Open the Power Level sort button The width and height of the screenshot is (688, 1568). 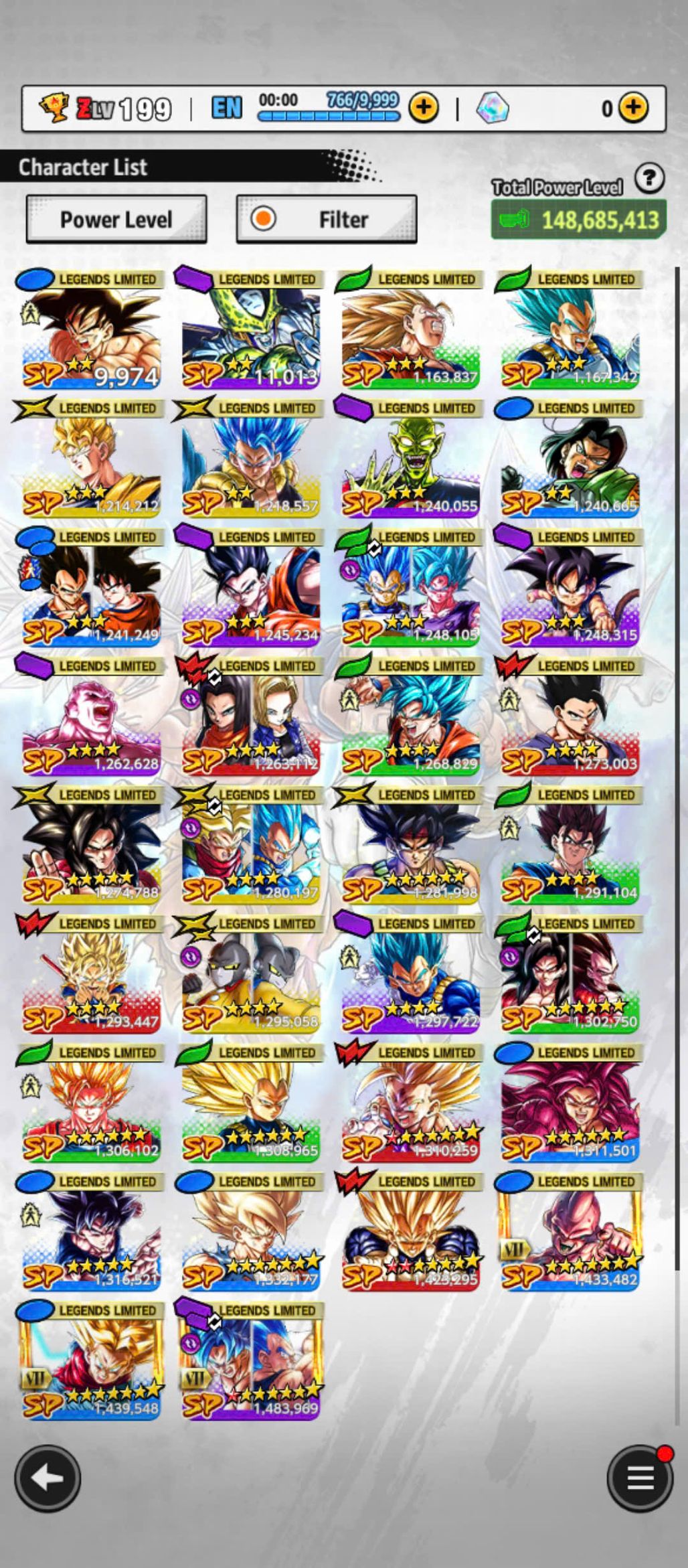coord(116,220)
